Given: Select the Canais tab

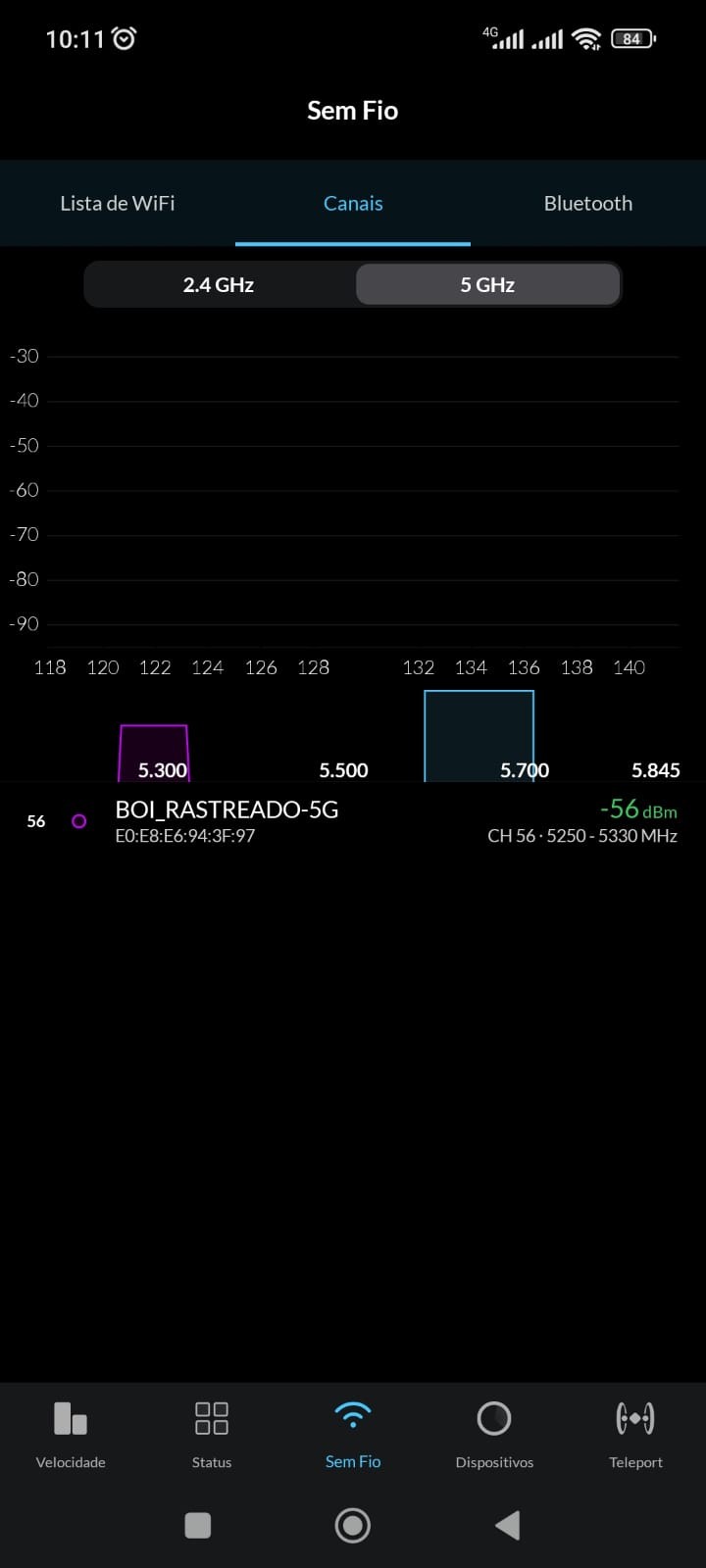Looking at the screenshot, I should (x=353, y=204).
